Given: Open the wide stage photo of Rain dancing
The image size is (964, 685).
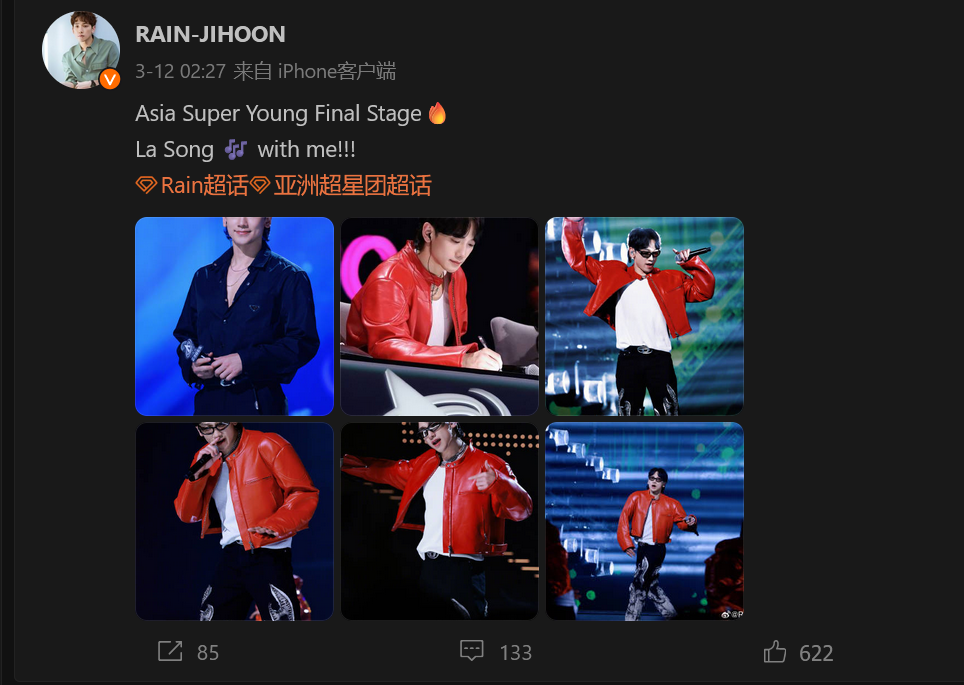Looking at the screenshot, I should point(644,520).
